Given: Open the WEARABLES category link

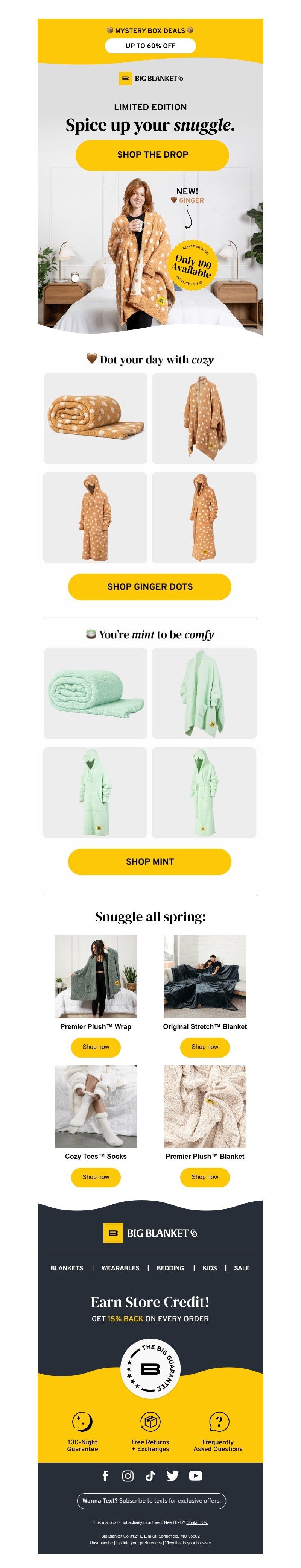Looking at the screenshot, I should click(120, 1268).
